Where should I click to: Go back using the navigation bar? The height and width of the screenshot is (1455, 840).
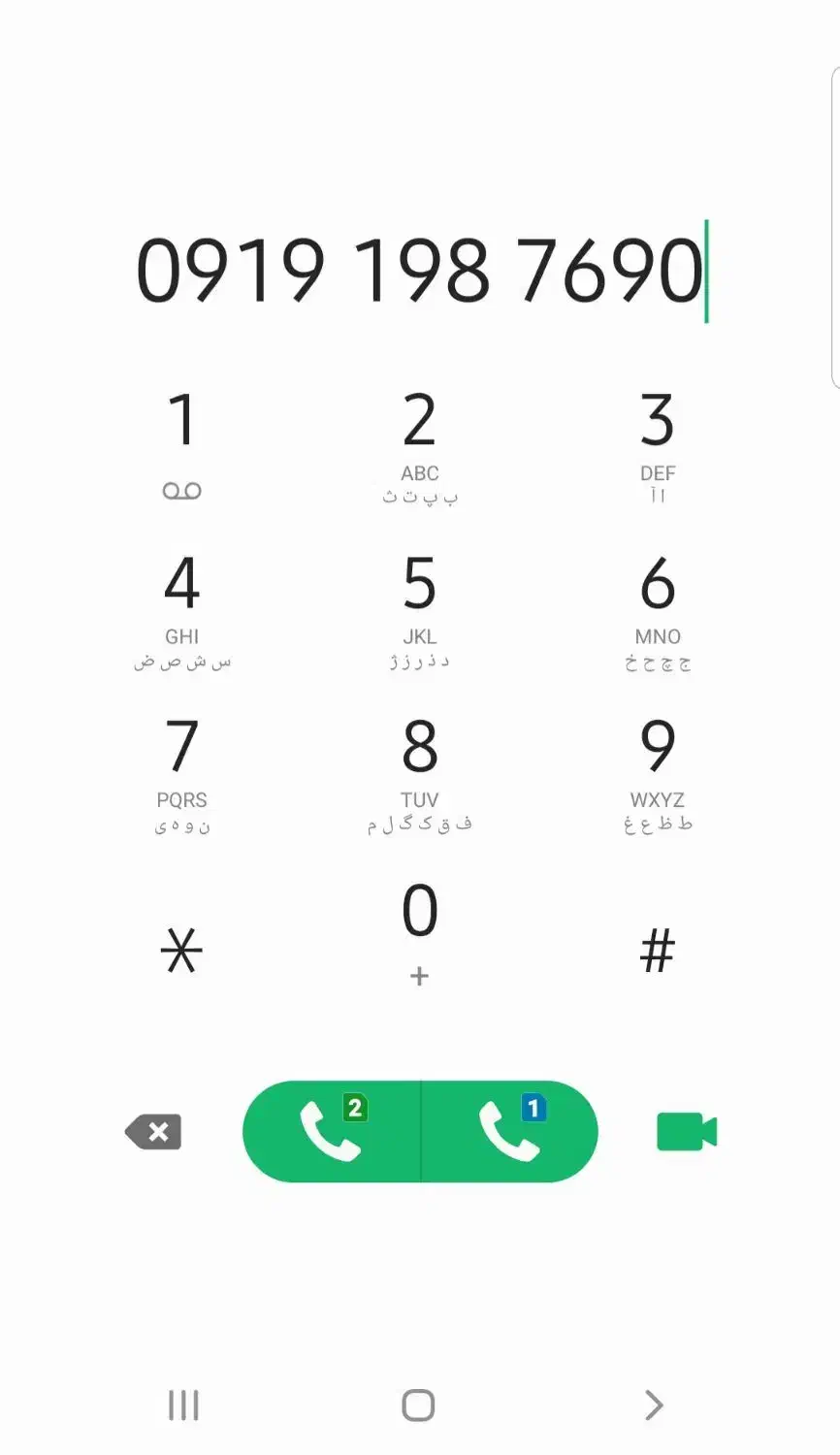click(655, 1405)
